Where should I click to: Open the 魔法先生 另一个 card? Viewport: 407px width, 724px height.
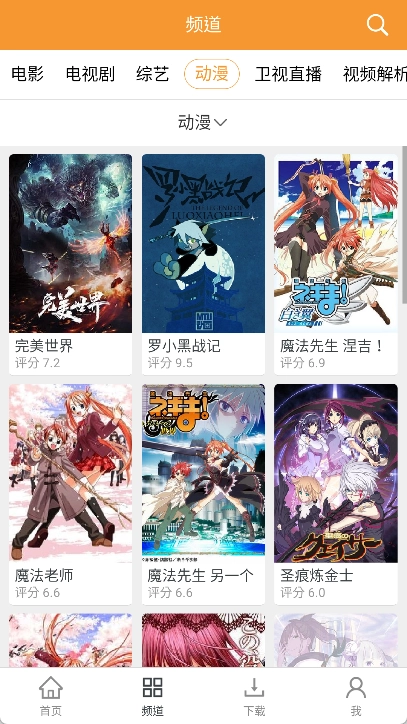pyautogui.click(x=203, y=494)
